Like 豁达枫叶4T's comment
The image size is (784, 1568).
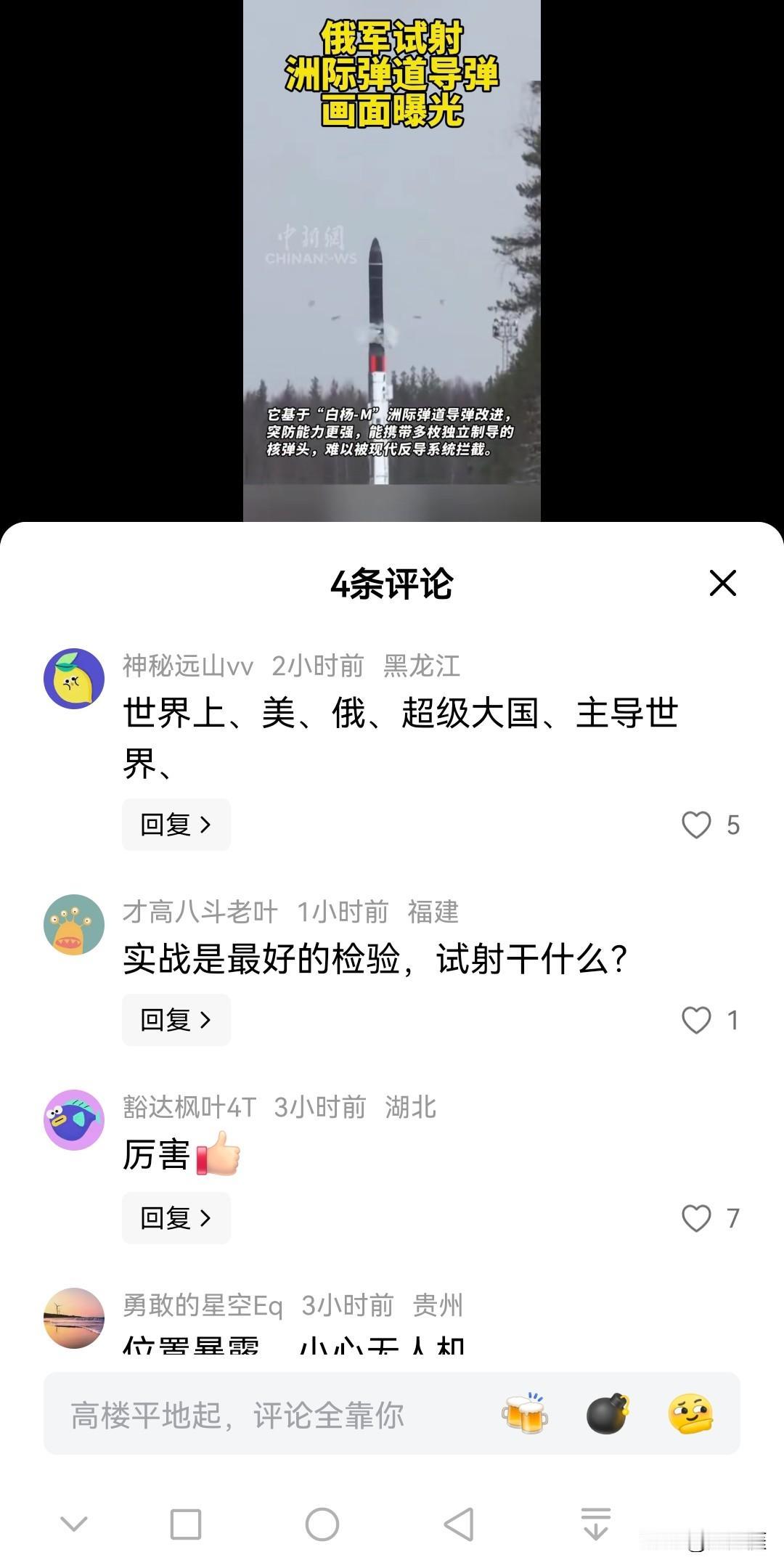pos(696,1218)
